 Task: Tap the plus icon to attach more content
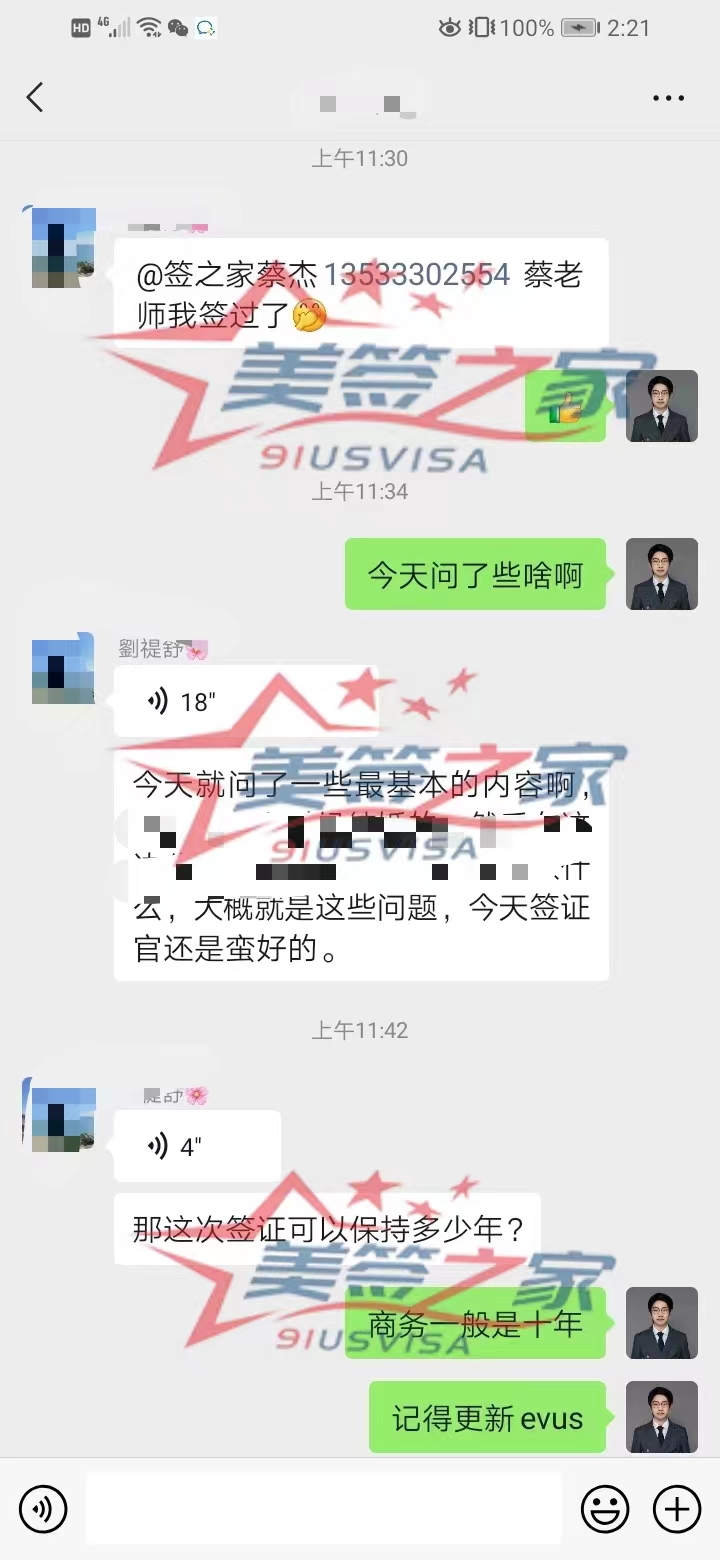tap(677, 1508)
